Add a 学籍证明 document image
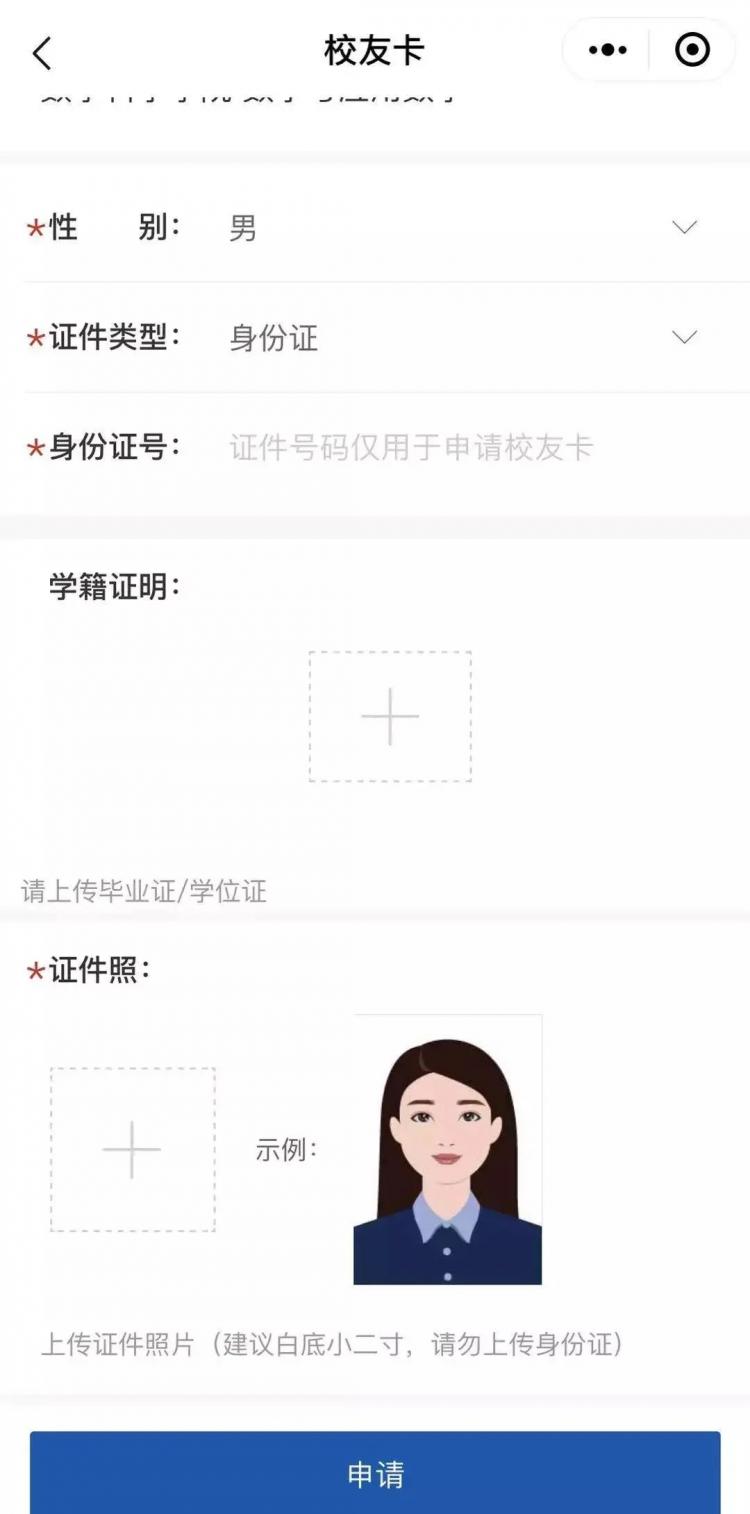 (x=390, y=716)
